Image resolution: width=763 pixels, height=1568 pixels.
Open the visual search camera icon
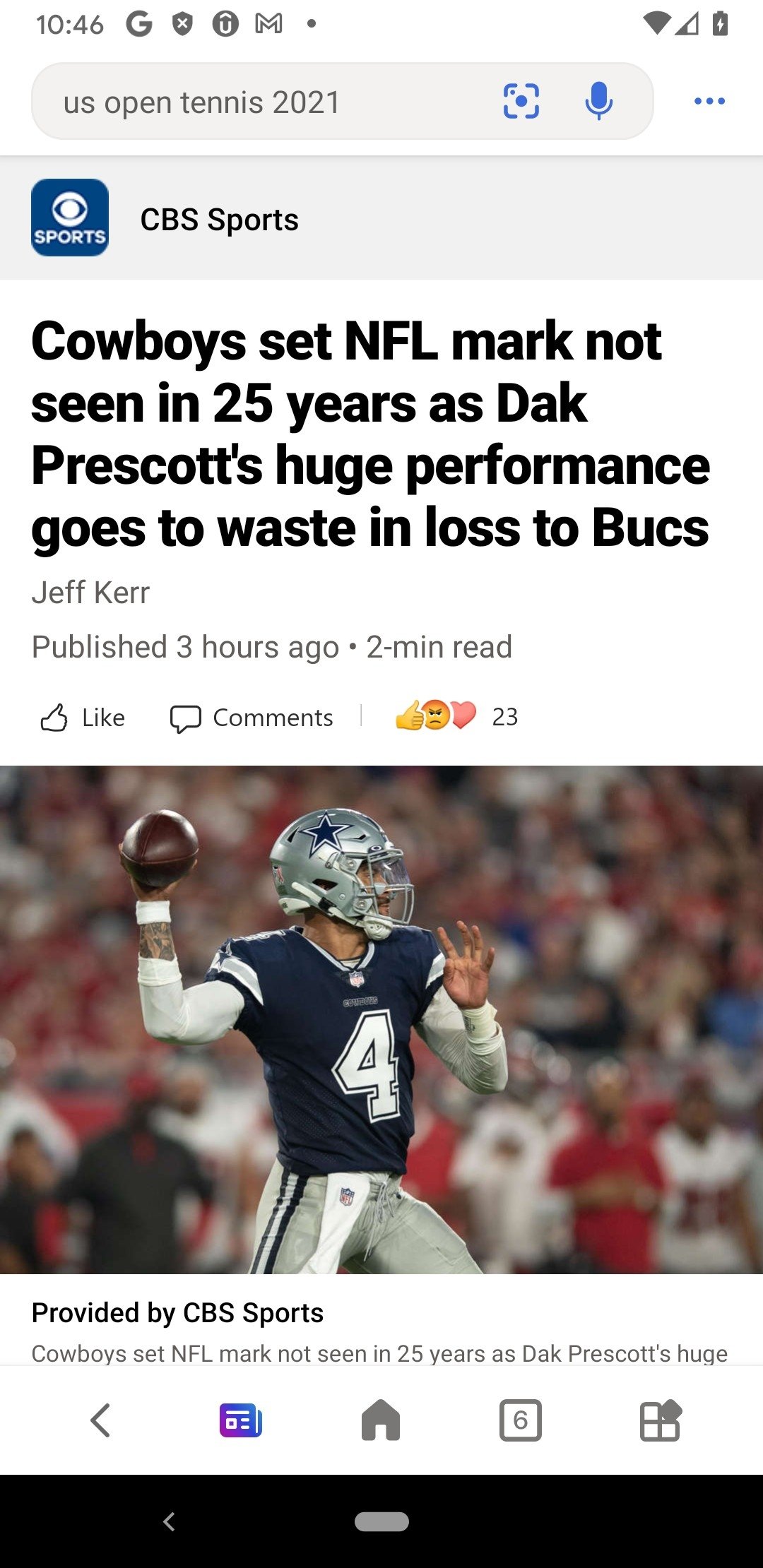coord(521,101)
